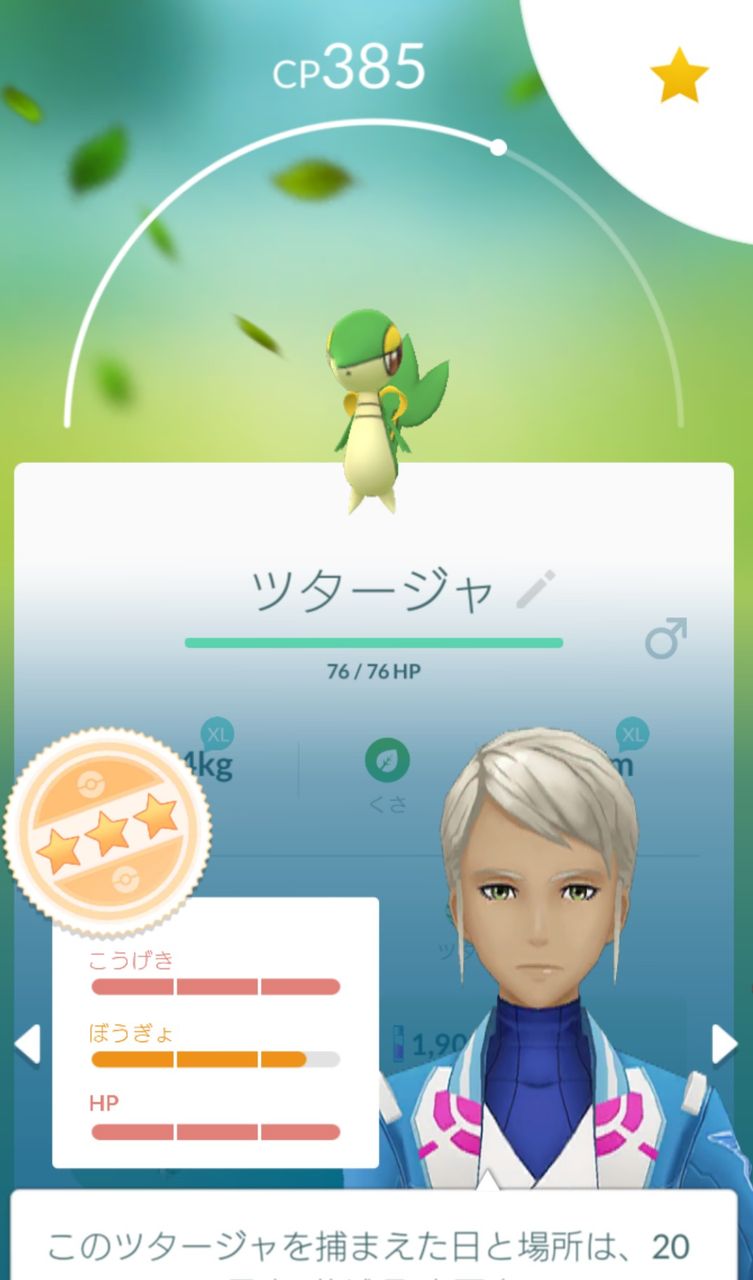Tap the ぼうぎょ stat bar

[x=215, y=1055]
